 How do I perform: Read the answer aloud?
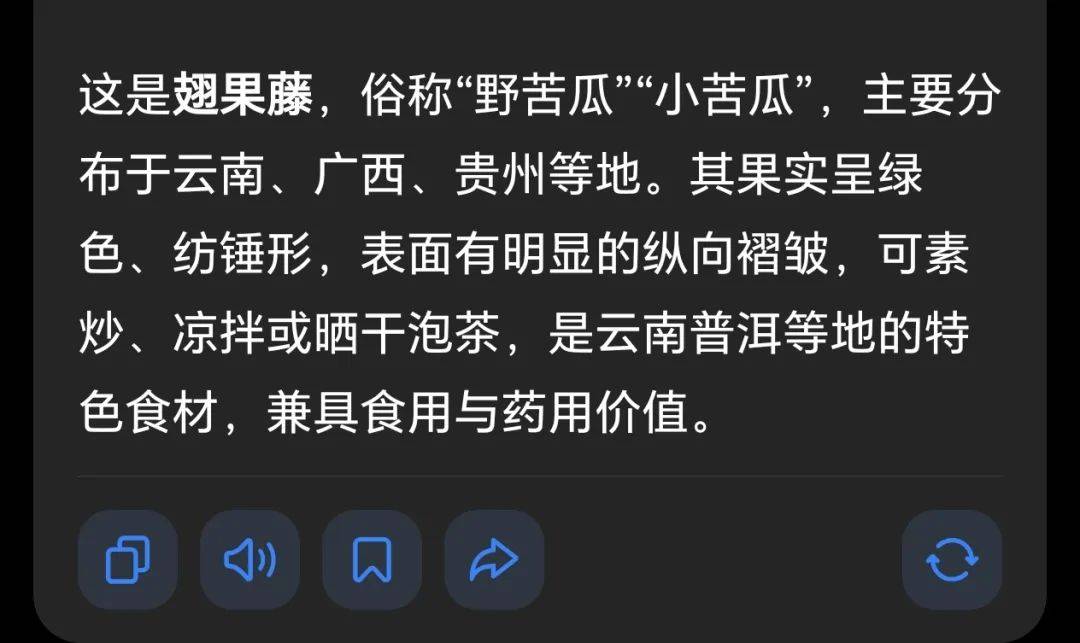pos(250,560)
